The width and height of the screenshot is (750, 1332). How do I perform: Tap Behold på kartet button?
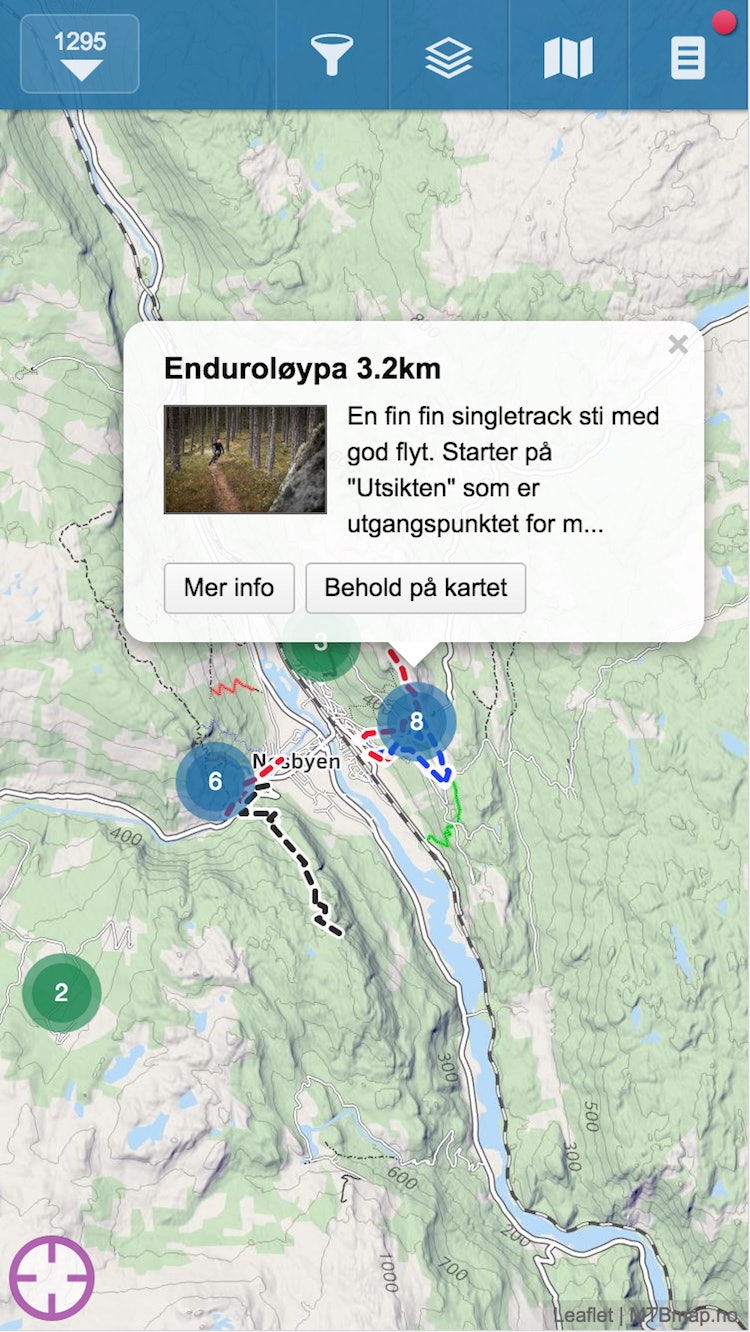(x=415, y=587)
